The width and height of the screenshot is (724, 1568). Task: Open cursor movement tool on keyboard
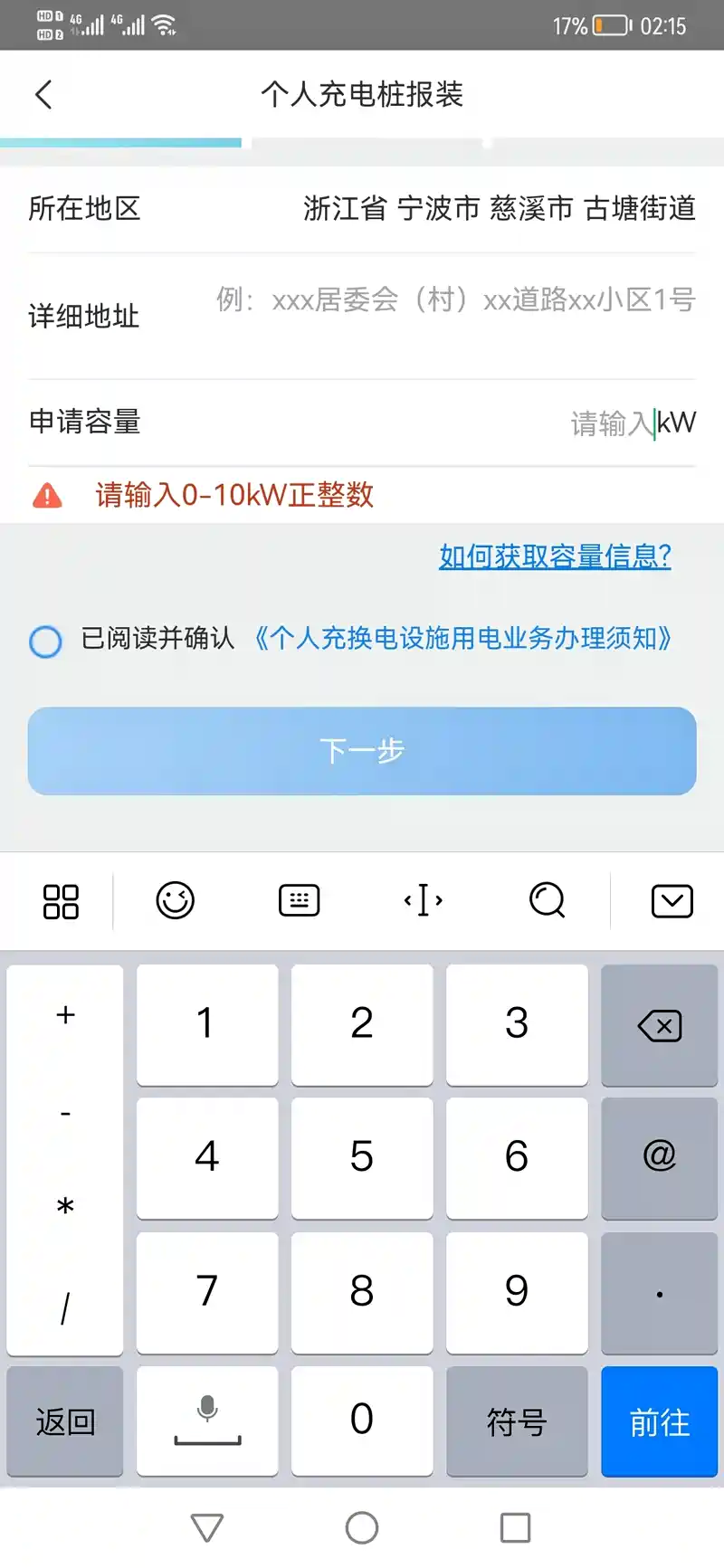click(423, 901)
